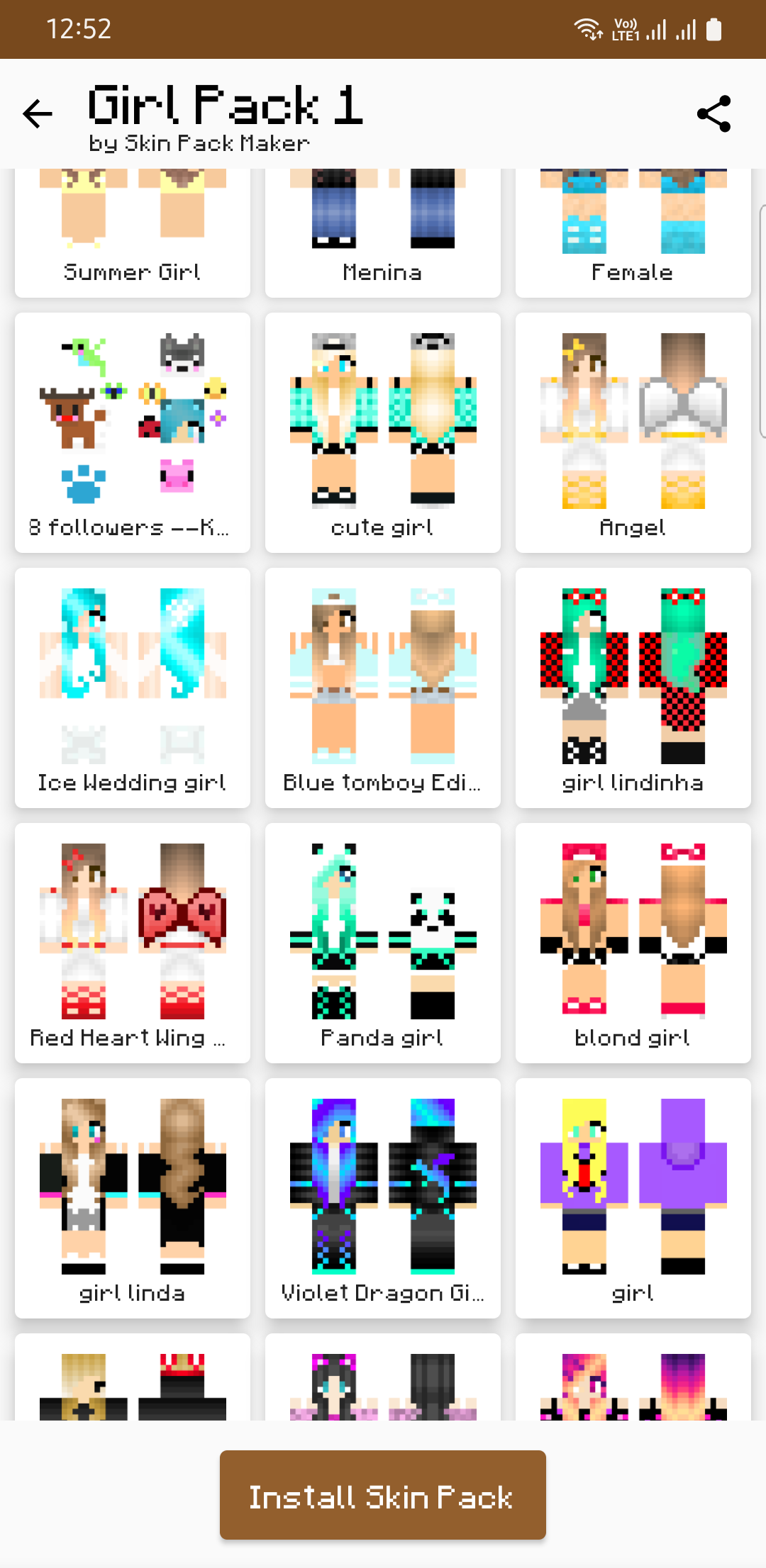766x1568 pixels.
Task: Open girl lindinha skin
Action: [x=633, y=688]
